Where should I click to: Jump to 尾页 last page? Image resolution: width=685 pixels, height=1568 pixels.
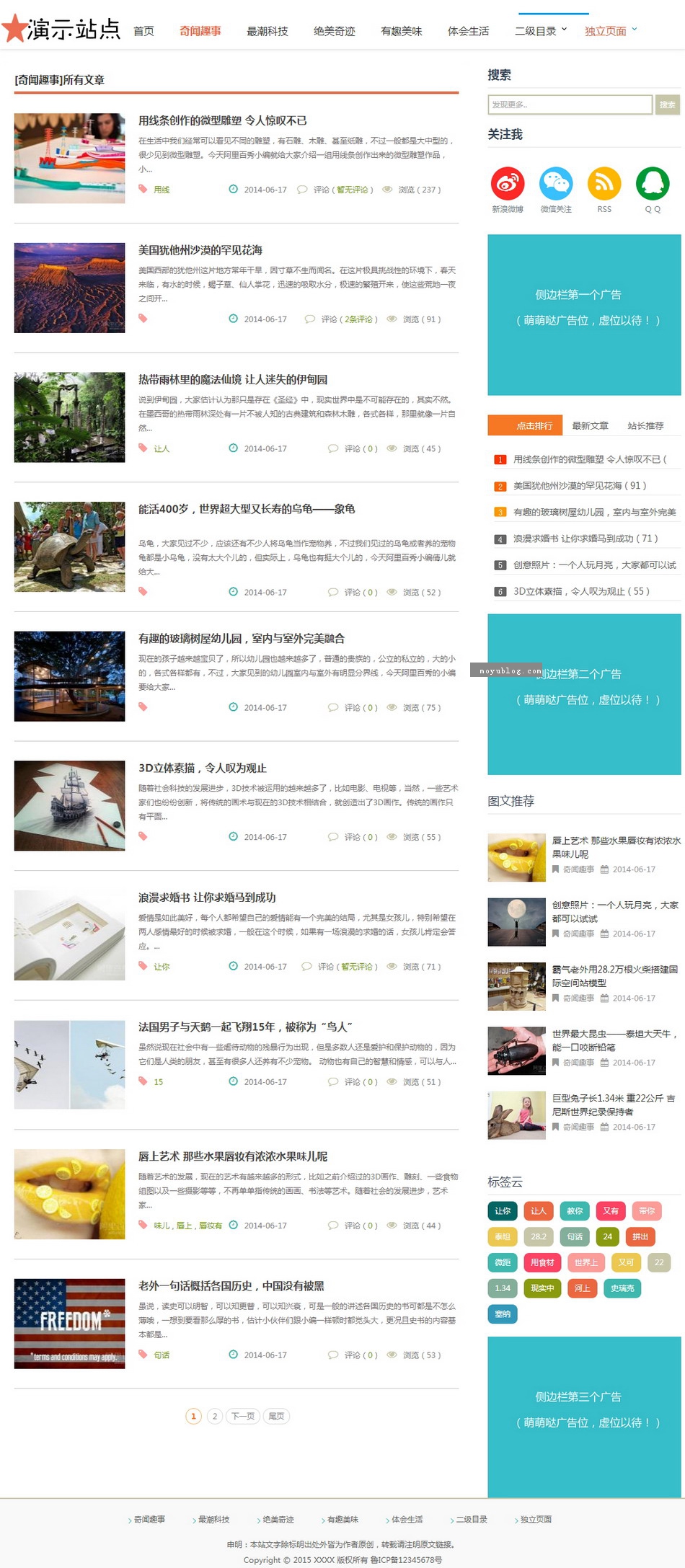coord(276,1416)
